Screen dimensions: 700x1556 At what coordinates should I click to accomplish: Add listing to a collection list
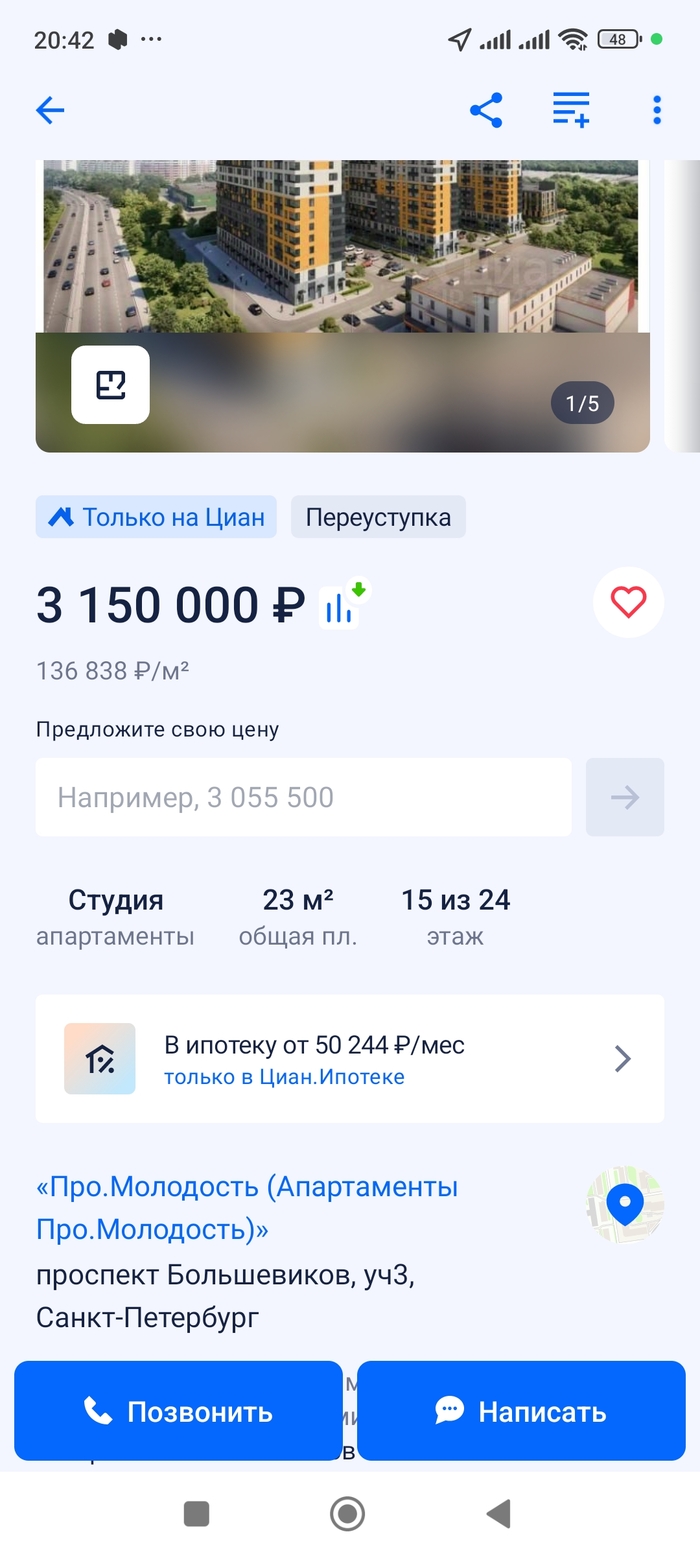click(571, 110)
